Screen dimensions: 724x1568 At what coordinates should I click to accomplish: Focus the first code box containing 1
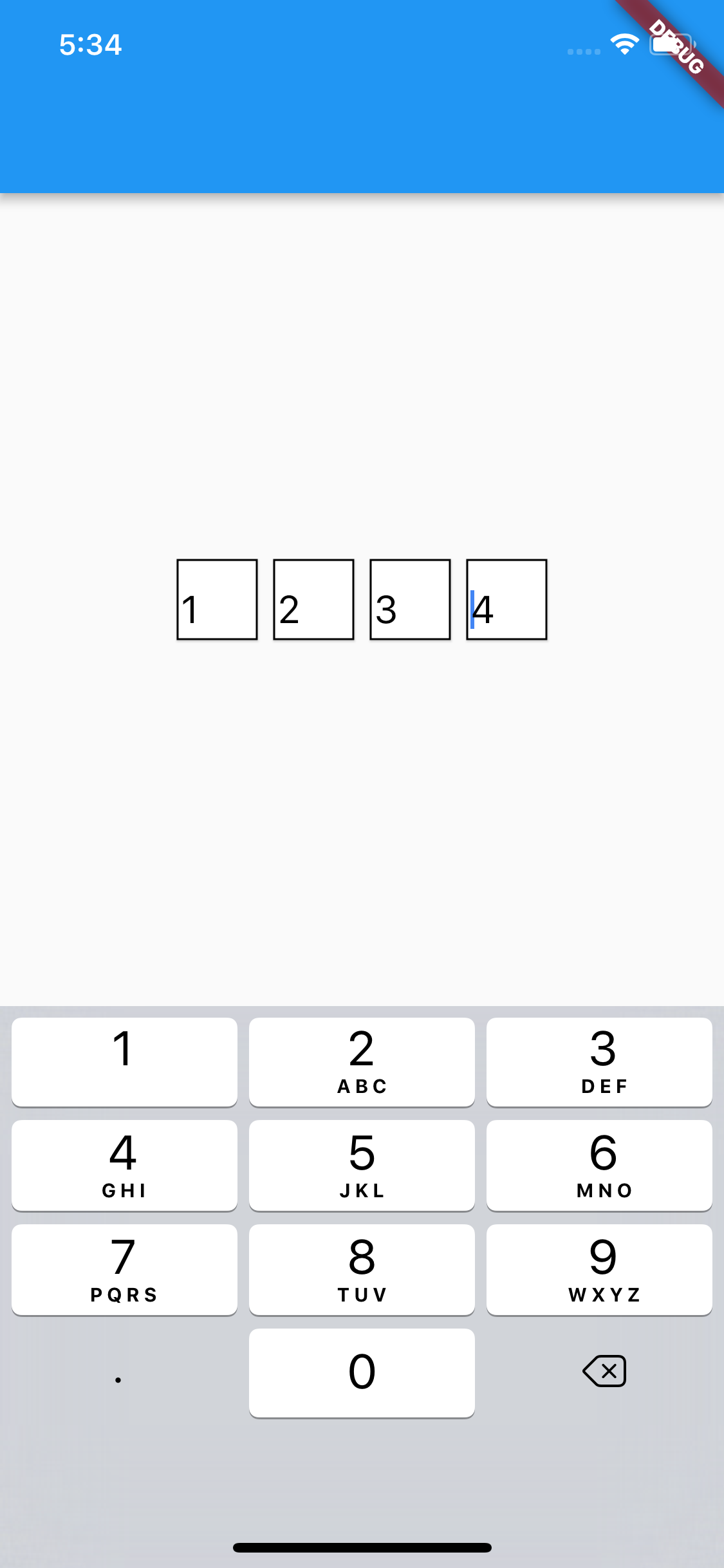tap(217, 599)
